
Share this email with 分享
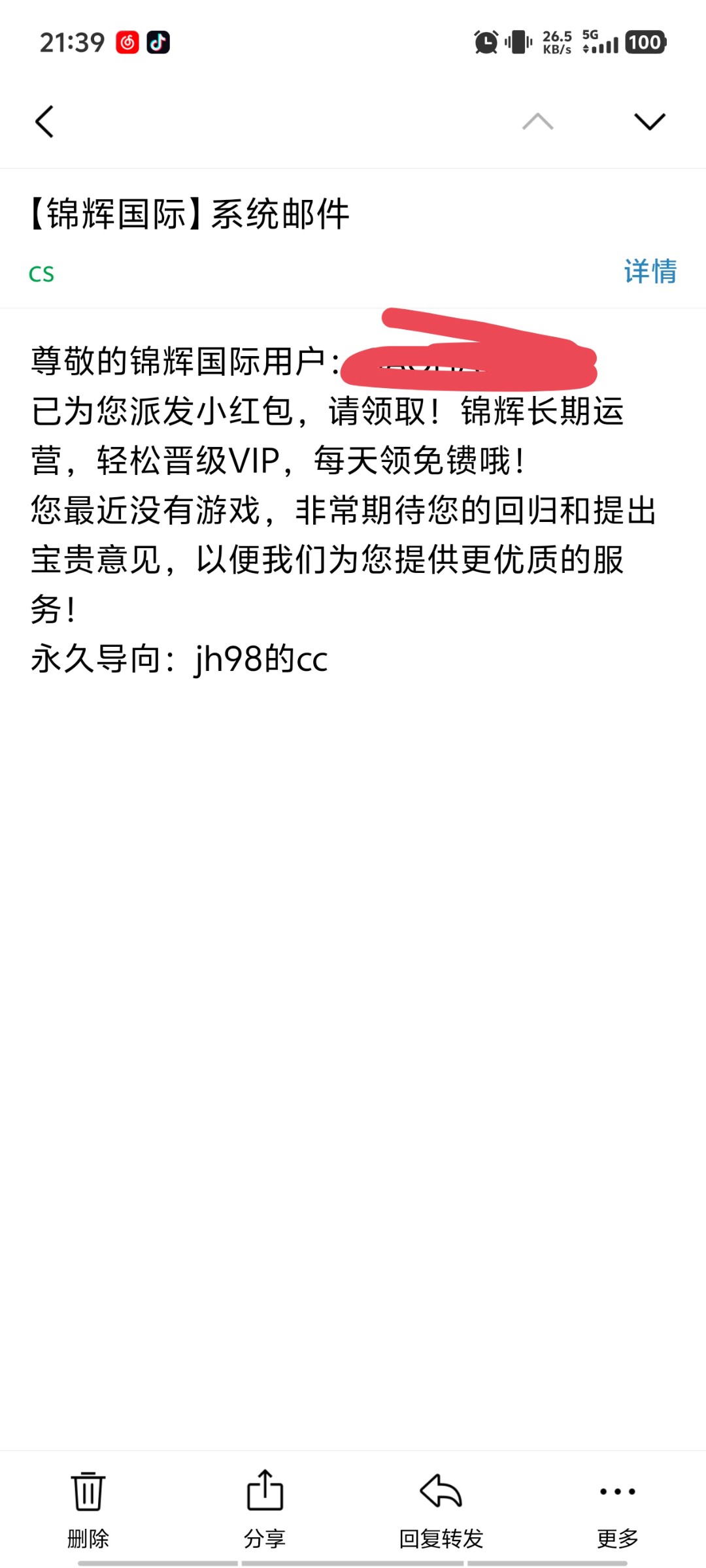265,1510
